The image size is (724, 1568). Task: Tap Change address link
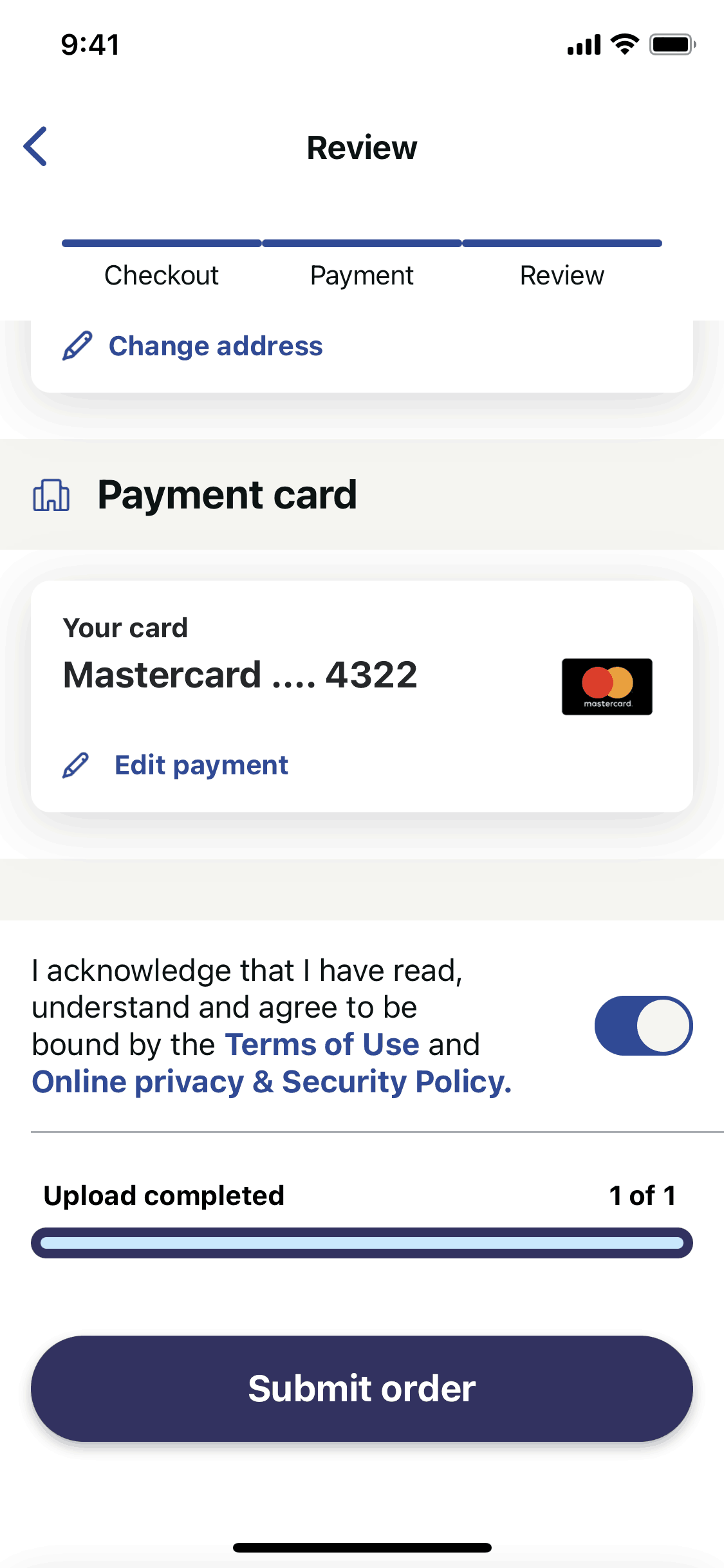(x=192, y=346)
